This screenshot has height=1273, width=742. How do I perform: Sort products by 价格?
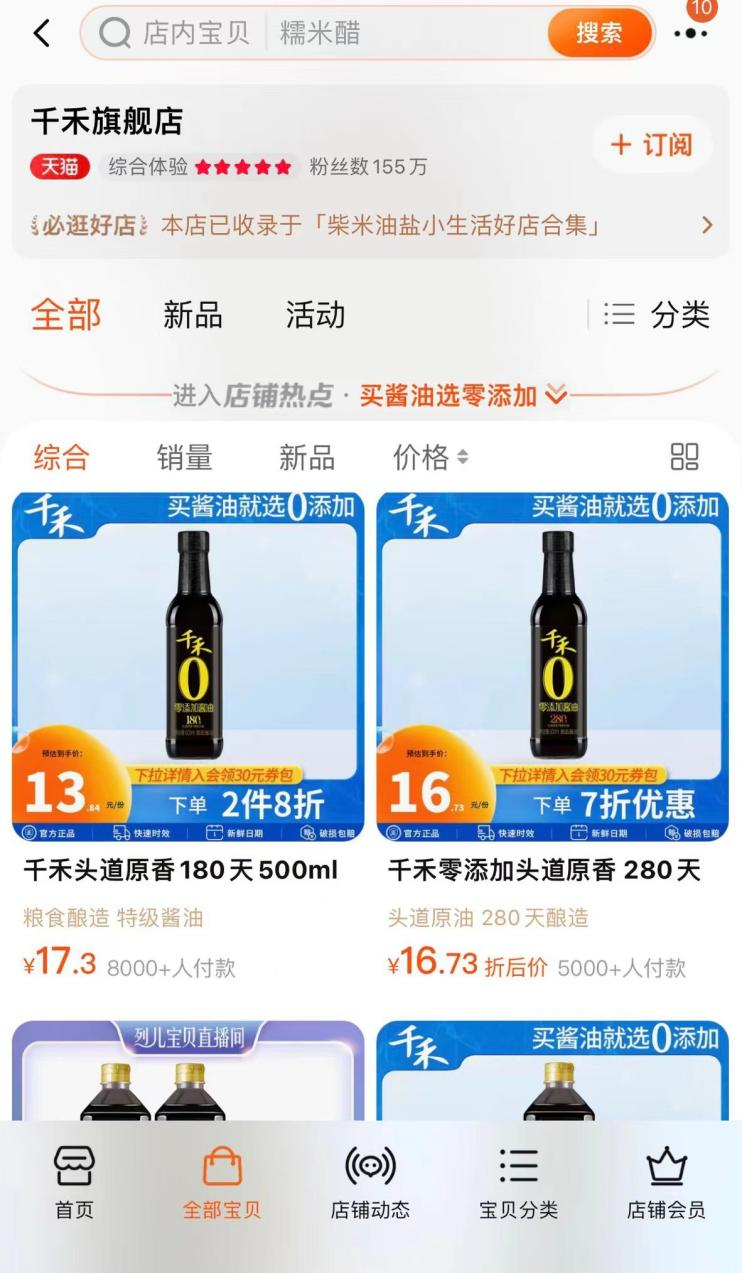point(430,458)
